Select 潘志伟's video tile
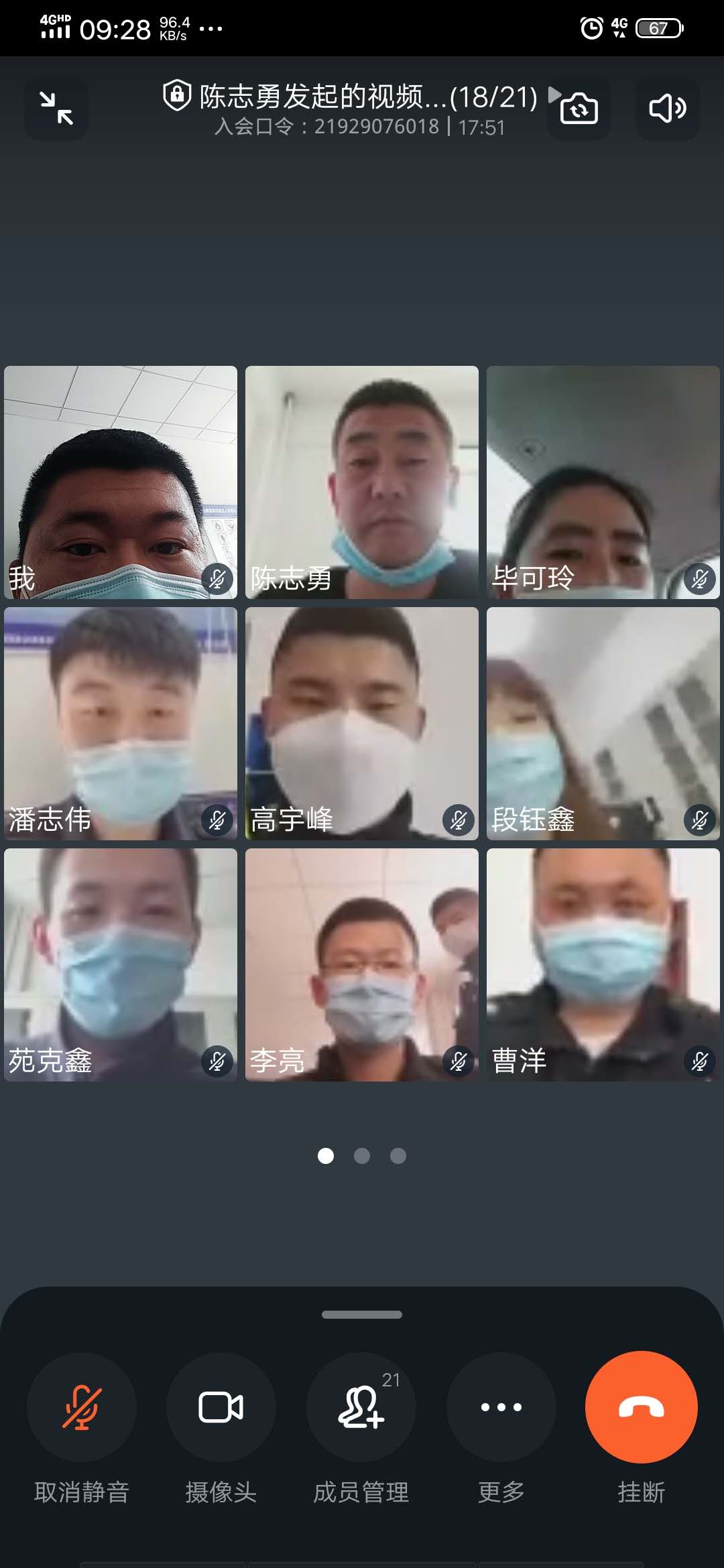This screenshot has height=1568, width=724. [121, 724]
